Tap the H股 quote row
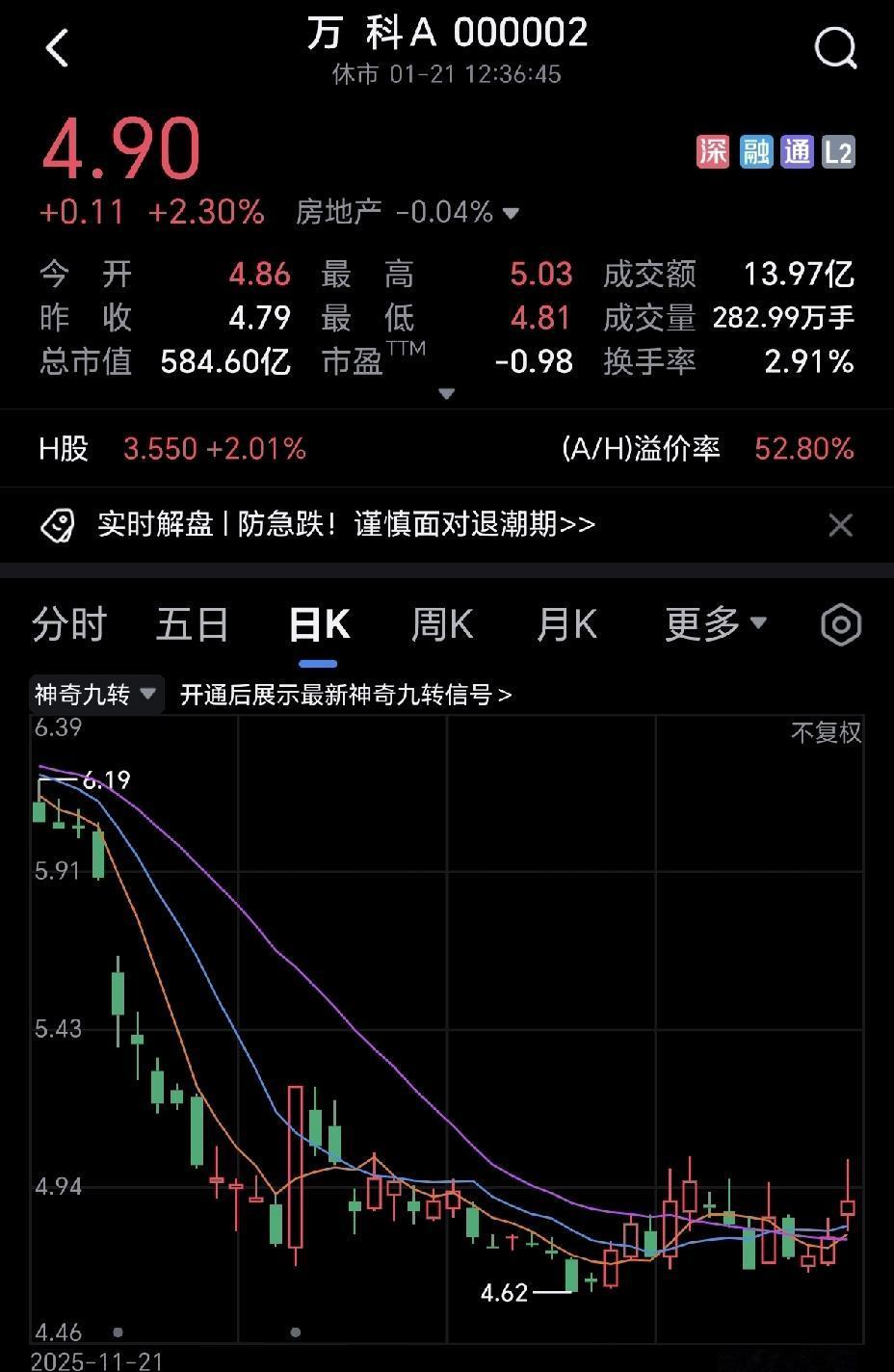Viewport: 894px width, 1372px height. click(154, 449)
